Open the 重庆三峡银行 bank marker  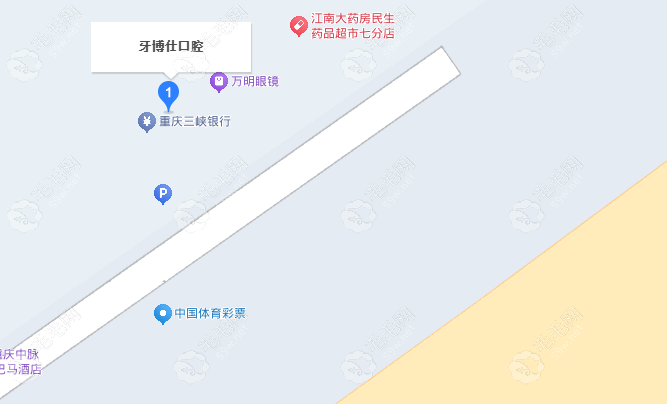coord(147,121)
